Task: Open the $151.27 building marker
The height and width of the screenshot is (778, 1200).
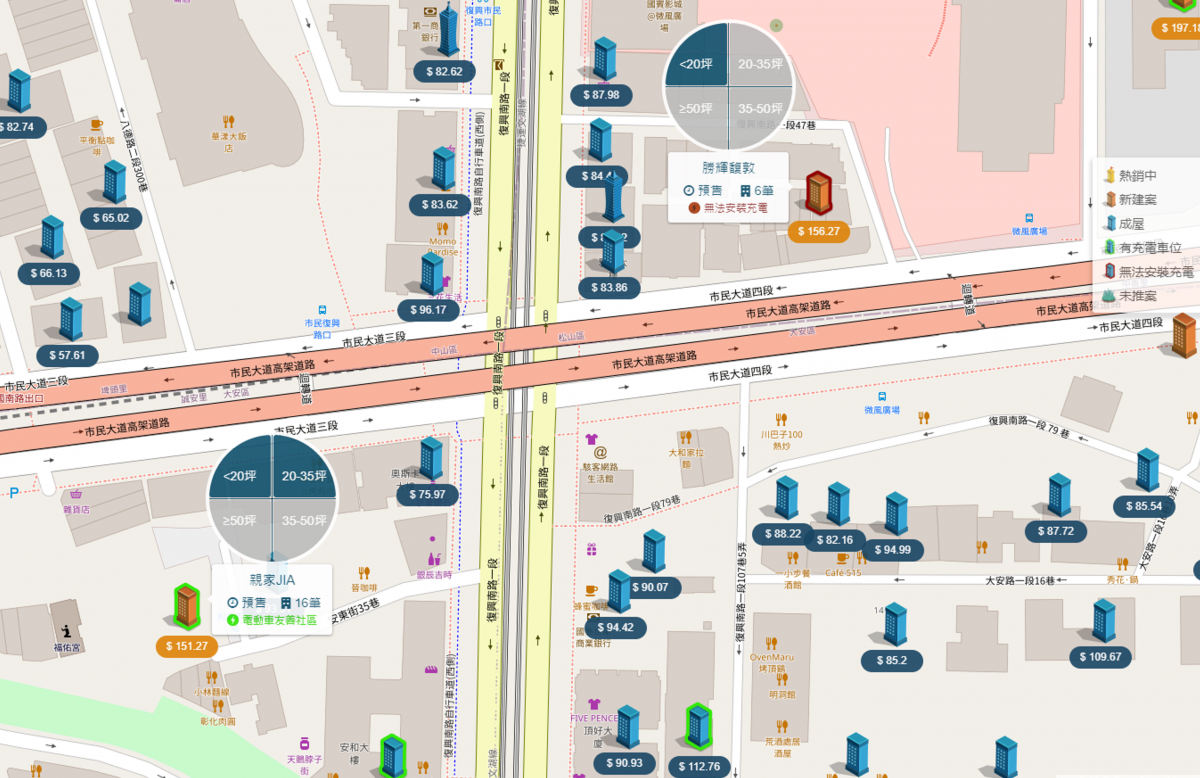Action: pos(187,608)
